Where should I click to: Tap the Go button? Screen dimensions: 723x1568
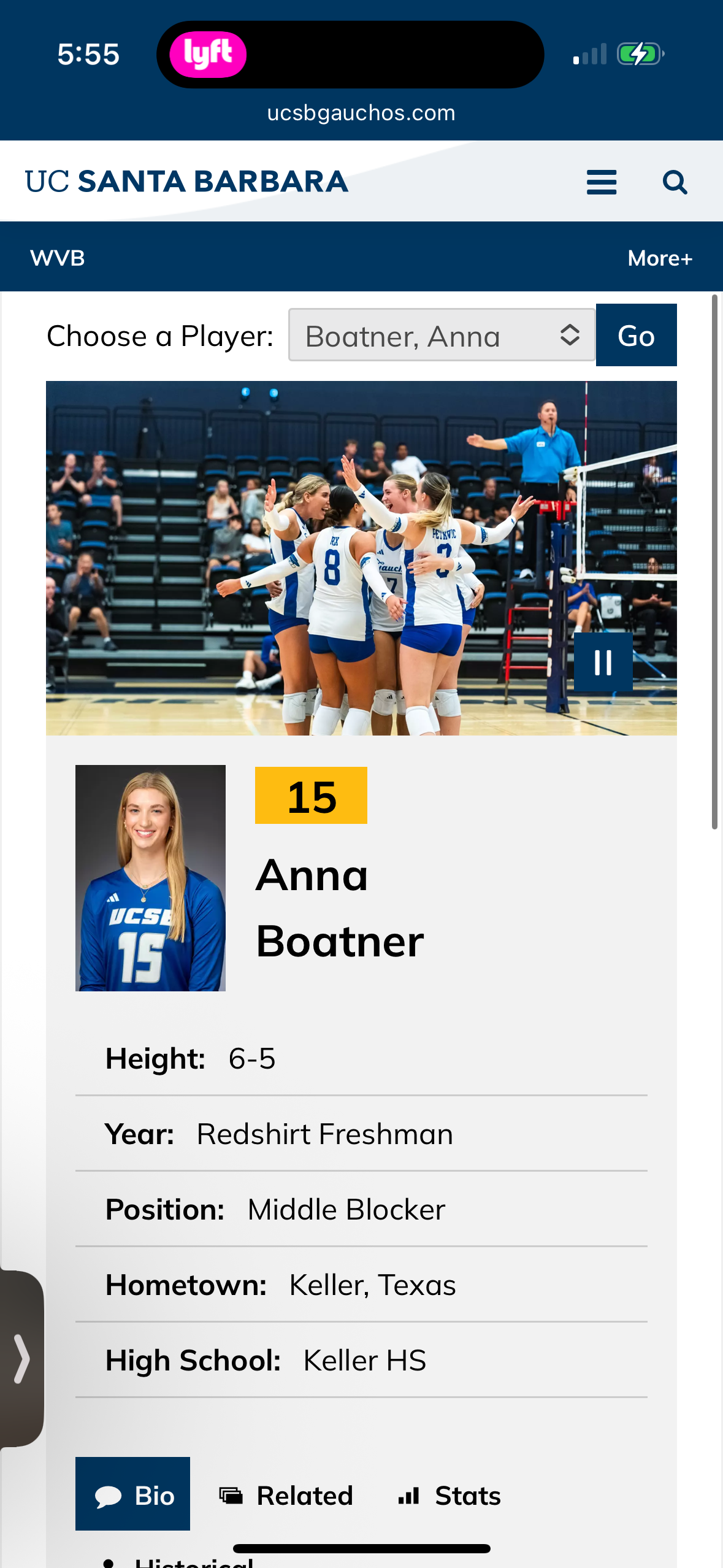(636, 336)
